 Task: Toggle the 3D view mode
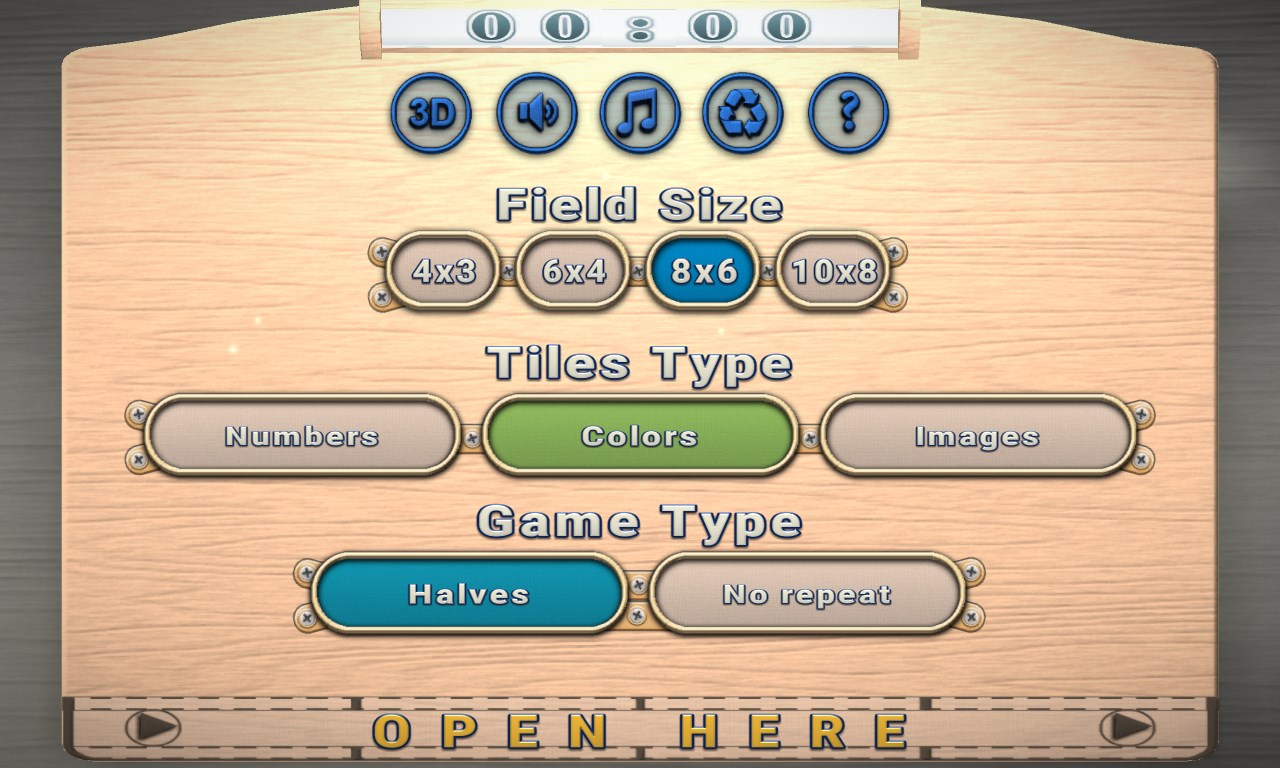[x=431, y=113]
